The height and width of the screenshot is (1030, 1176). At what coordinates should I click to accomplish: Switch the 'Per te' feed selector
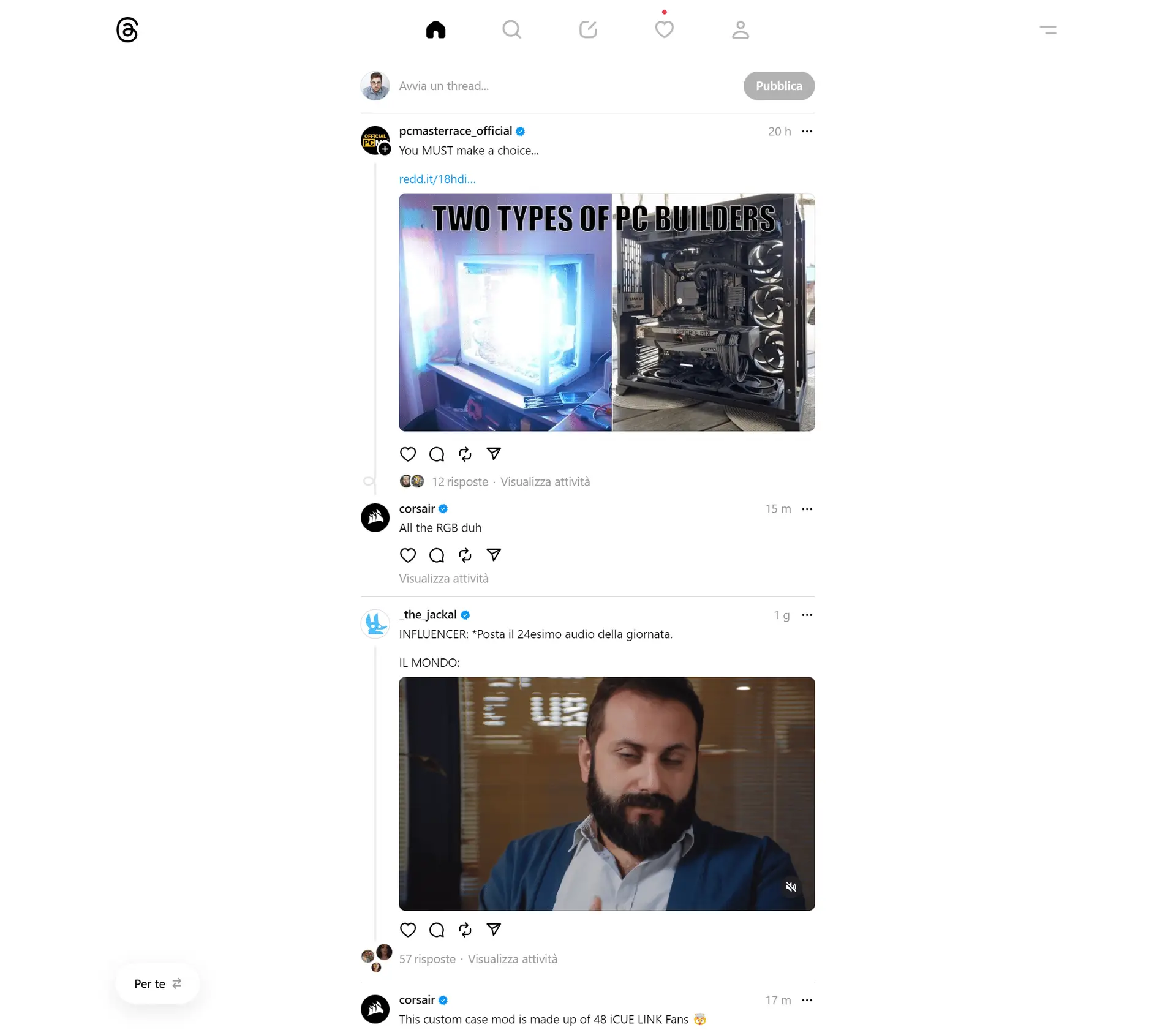[x=157, y=983]
